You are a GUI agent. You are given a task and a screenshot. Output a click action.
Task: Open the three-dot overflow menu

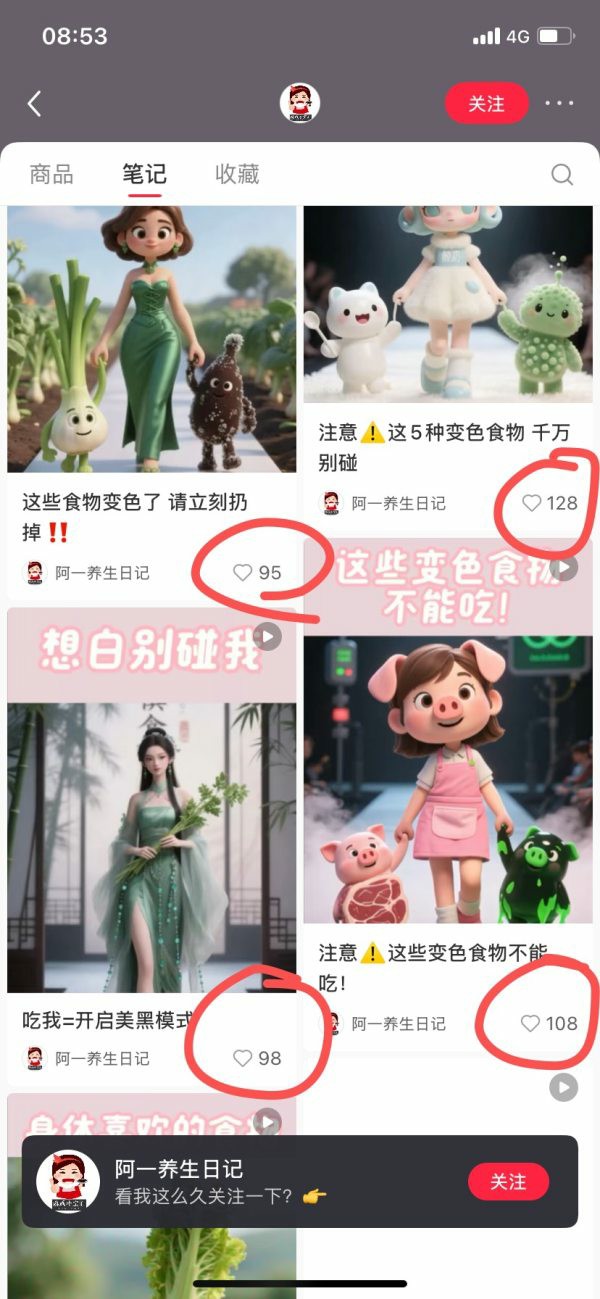(x=559, y=104)
